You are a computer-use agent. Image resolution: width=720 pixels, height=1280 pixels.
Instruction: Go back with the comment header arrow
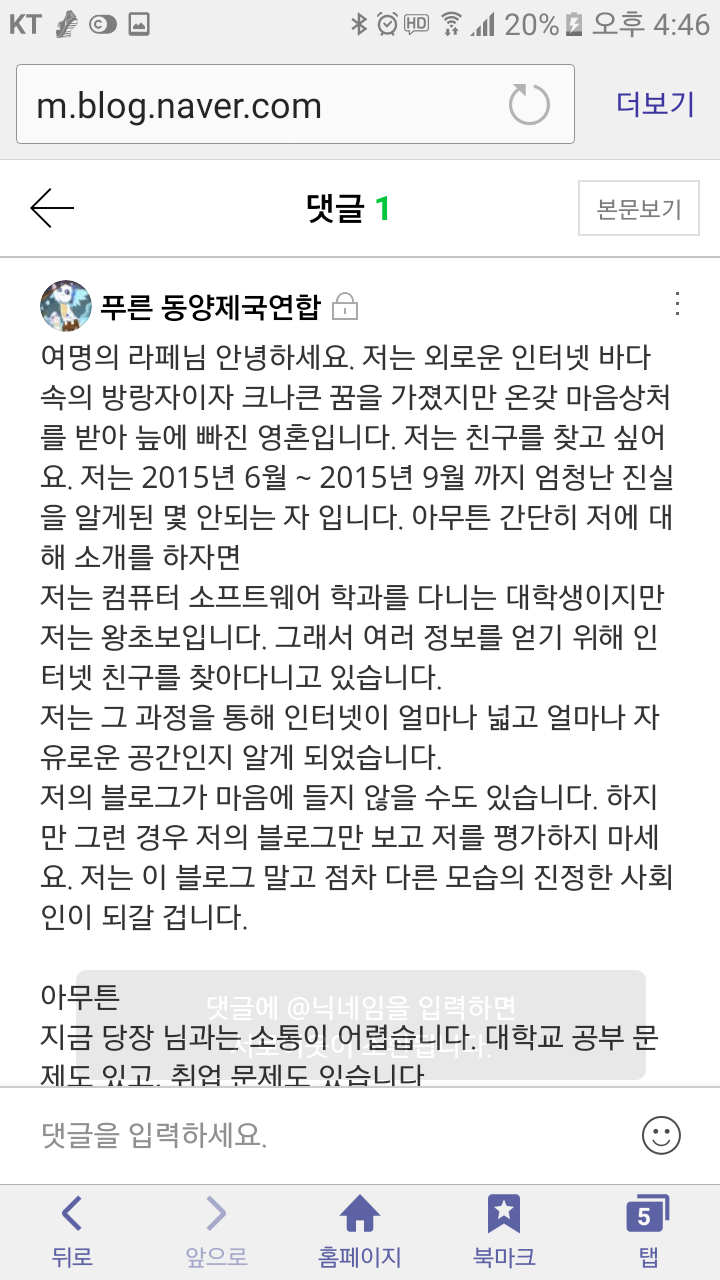[52, 208]
